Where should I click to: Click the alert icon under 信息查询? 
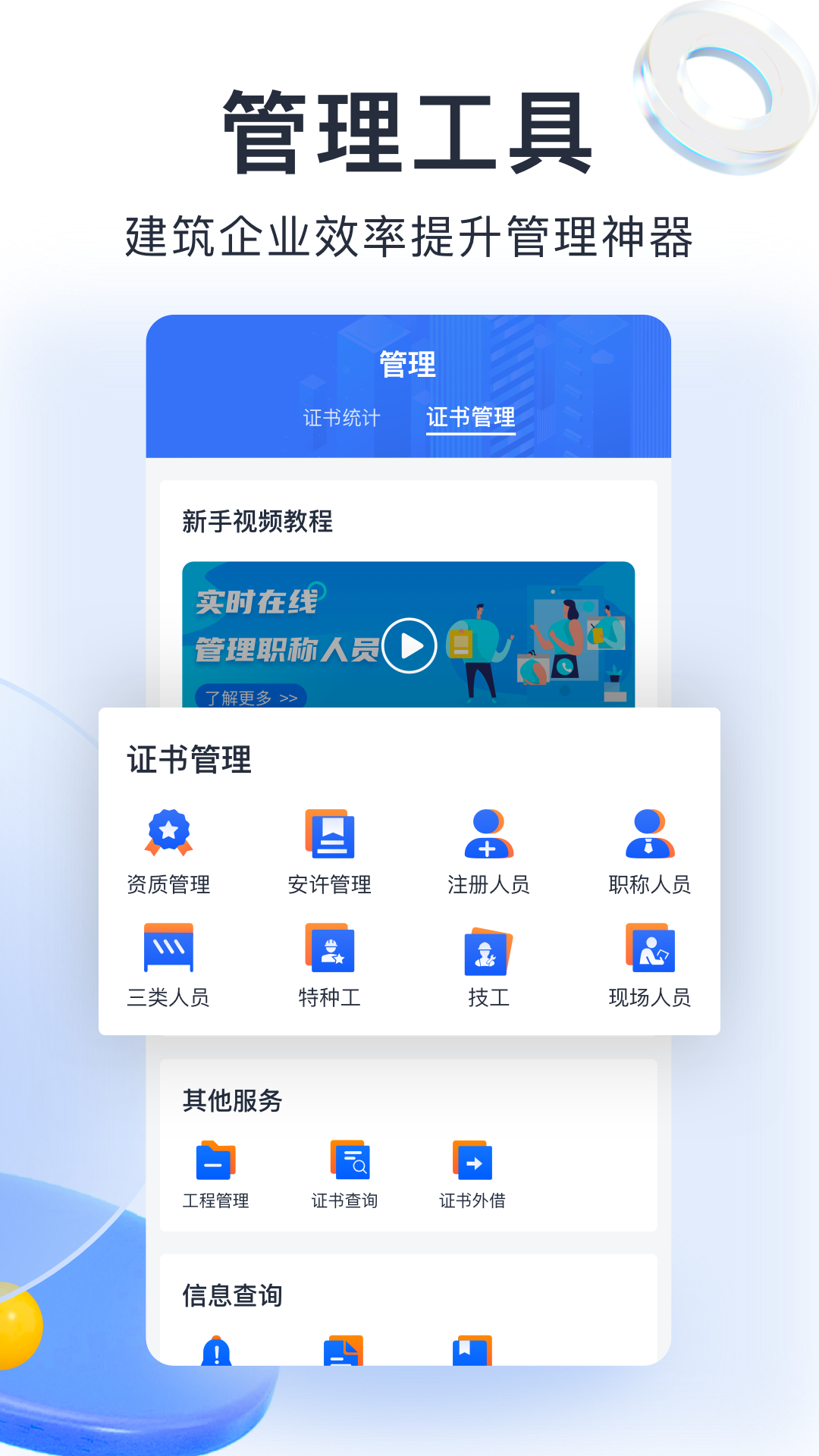[x=216, y=1351]
